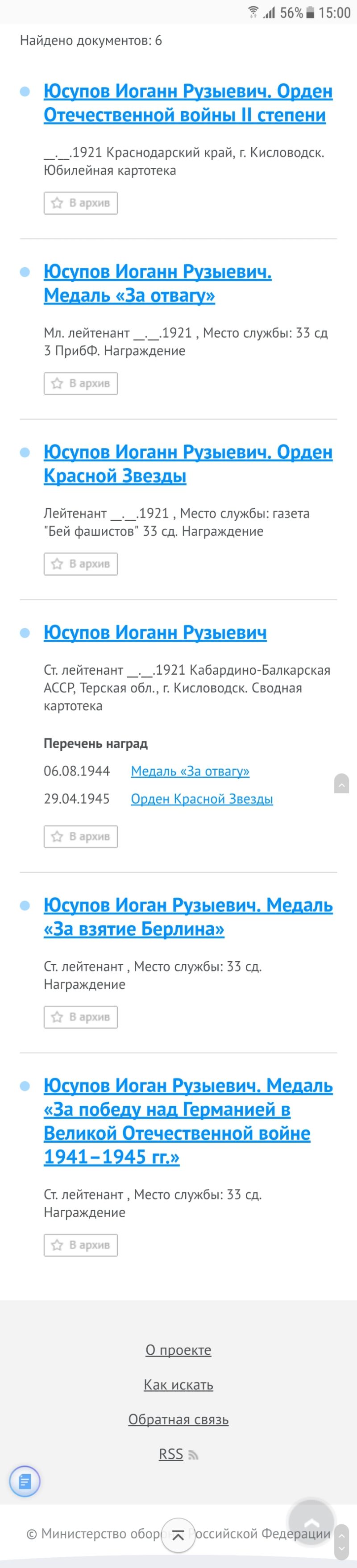Open the Как искать help link

tap(178, 1385)
